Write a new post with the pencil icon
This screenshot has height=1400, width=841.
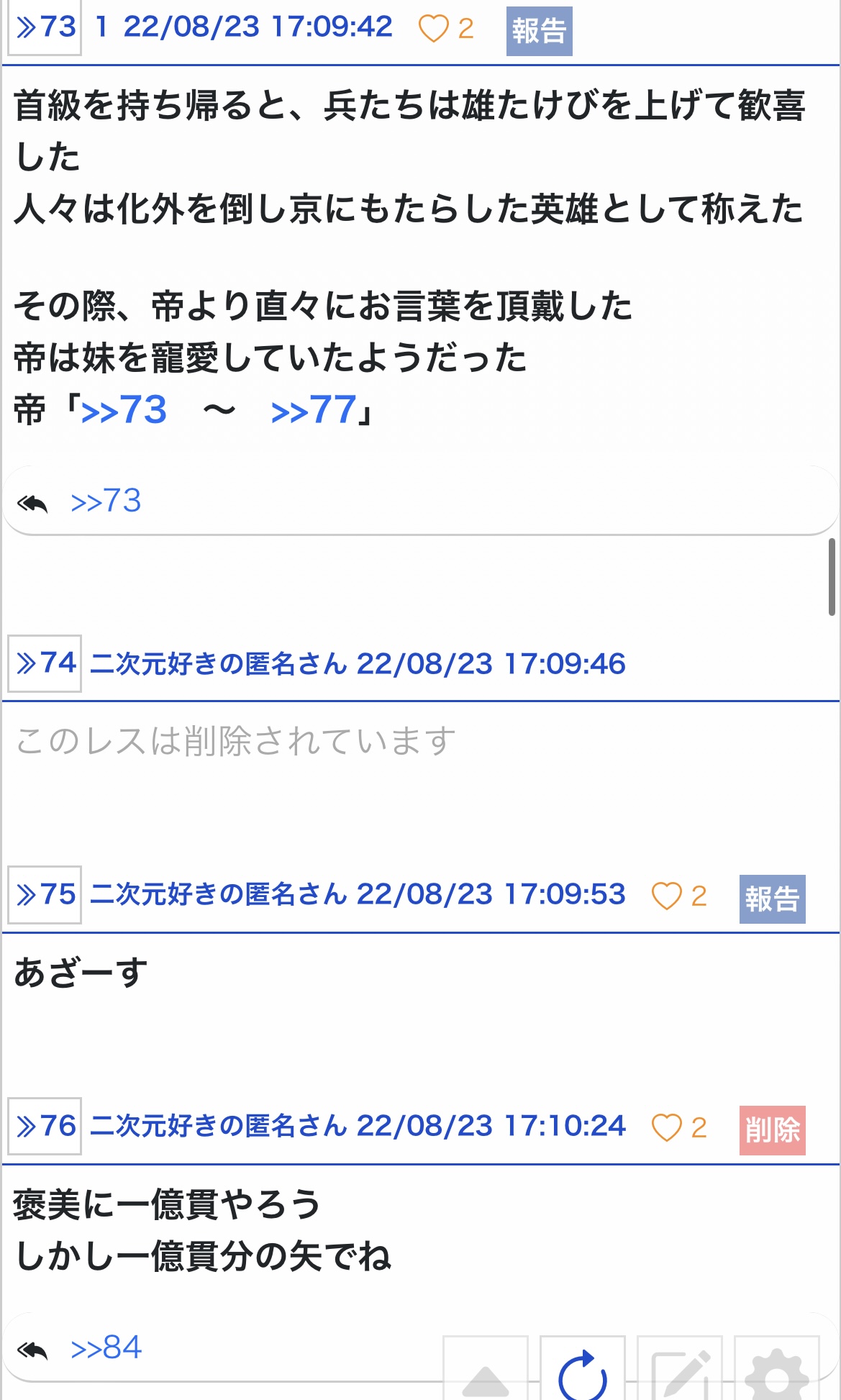point(680,1373)
